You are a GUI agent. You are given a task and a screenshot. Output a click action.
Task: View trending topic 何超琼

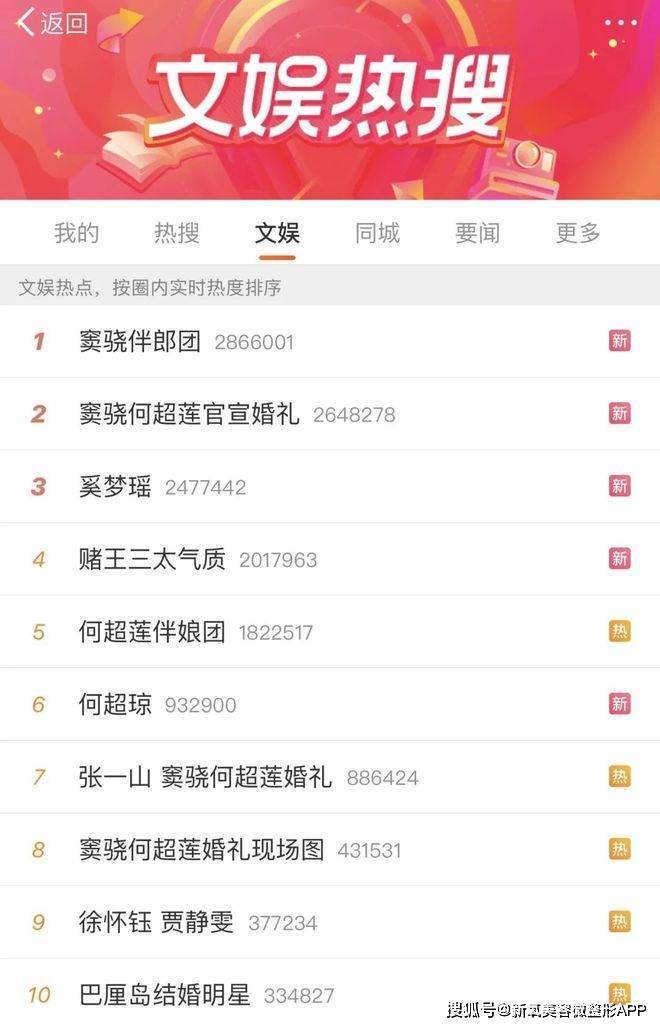click(x=115, y=704)
